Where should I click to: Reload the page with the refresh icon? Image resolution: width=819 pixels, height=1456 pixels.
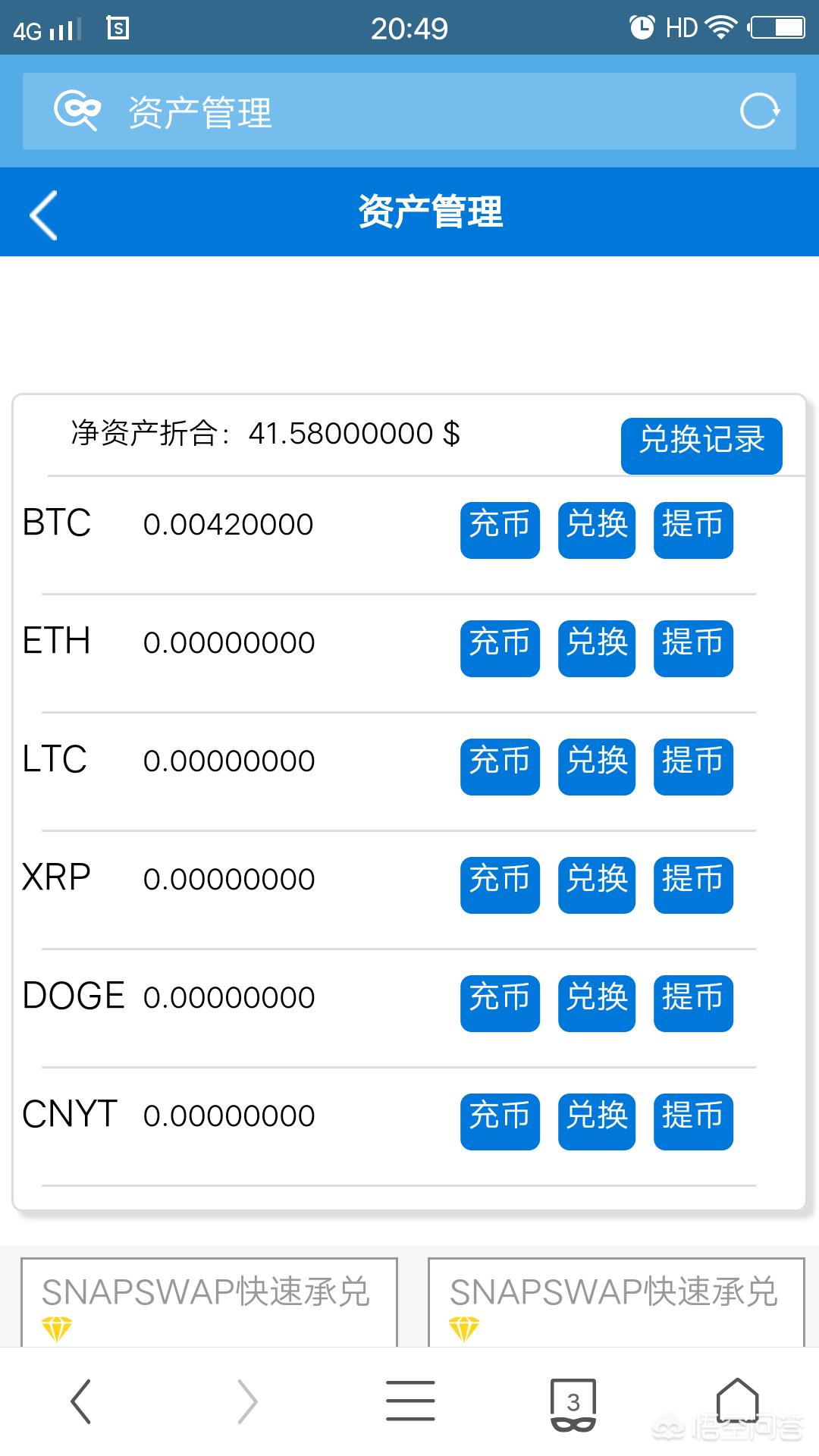[759, 111]
